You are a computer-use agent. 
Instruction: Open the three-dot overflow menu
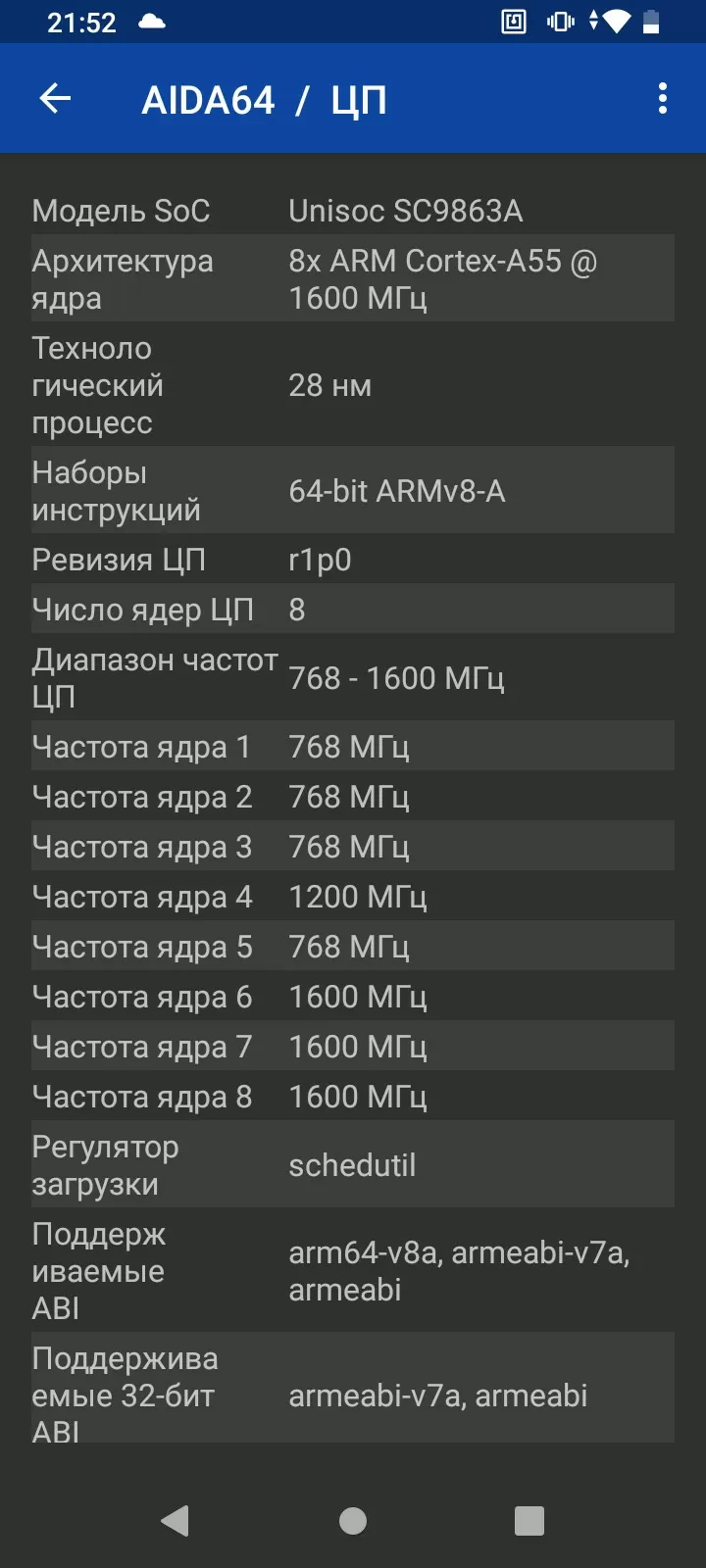click(663, 98)
